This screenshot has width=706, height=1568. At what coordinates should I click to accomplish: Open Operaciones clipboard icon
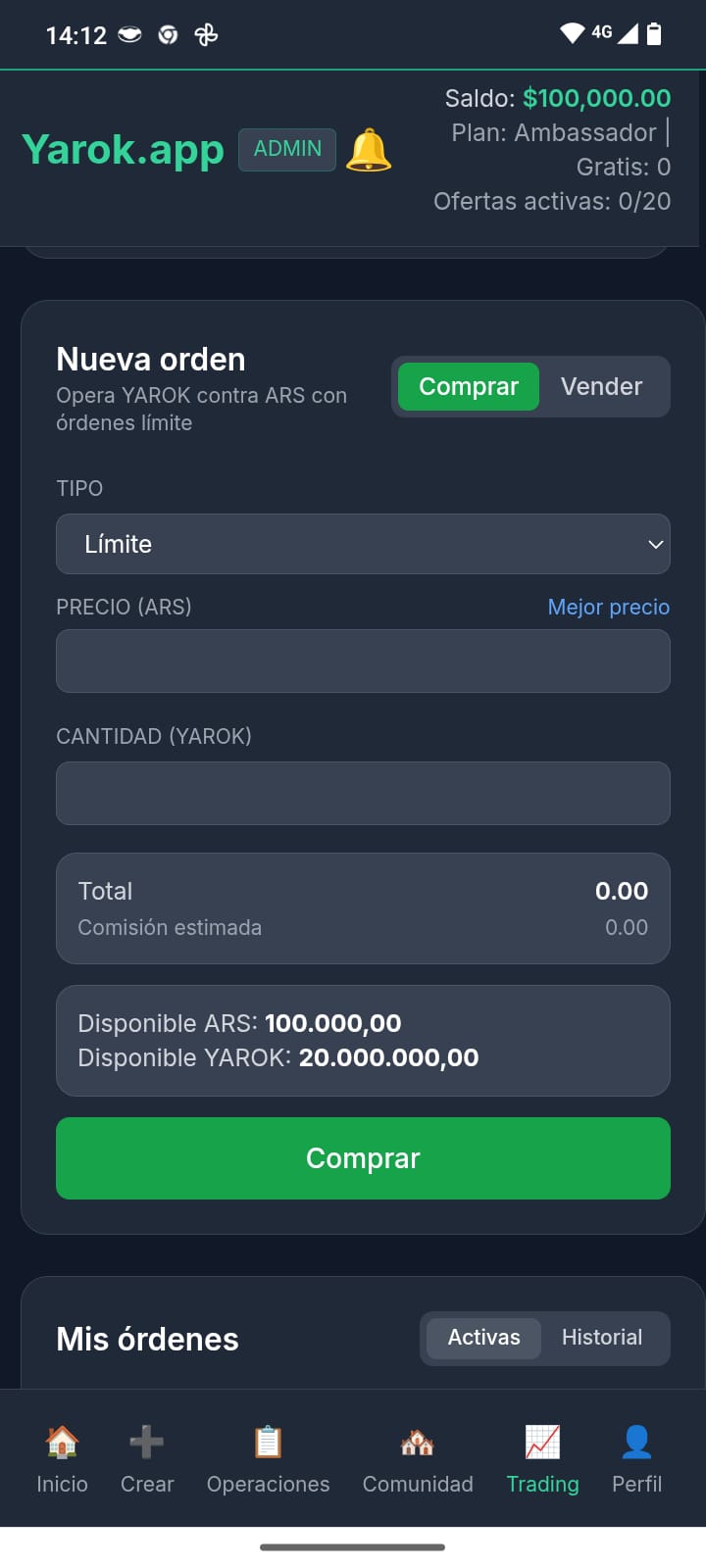[268, 1441]
